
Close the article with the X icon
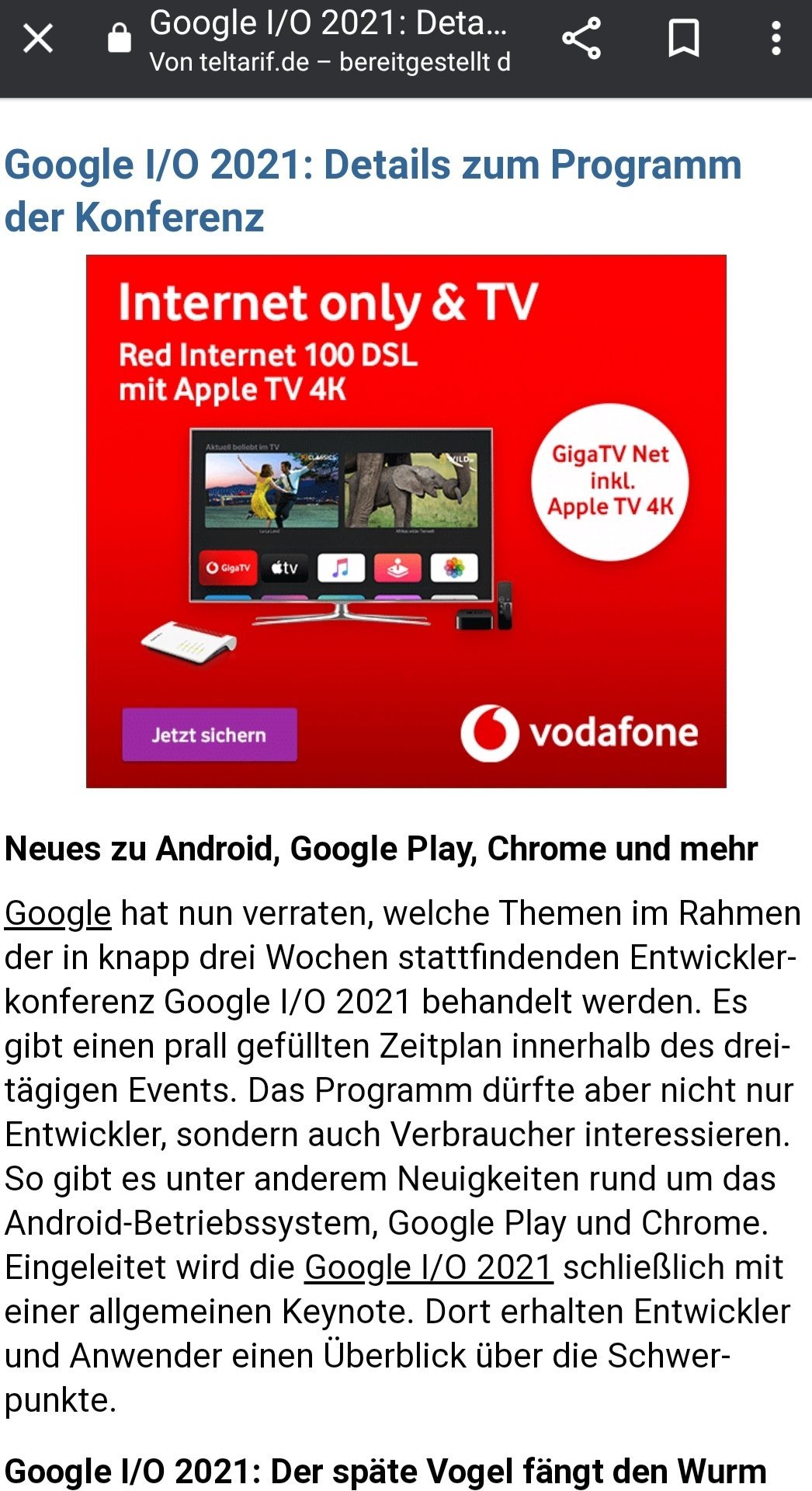click(38, 38)
